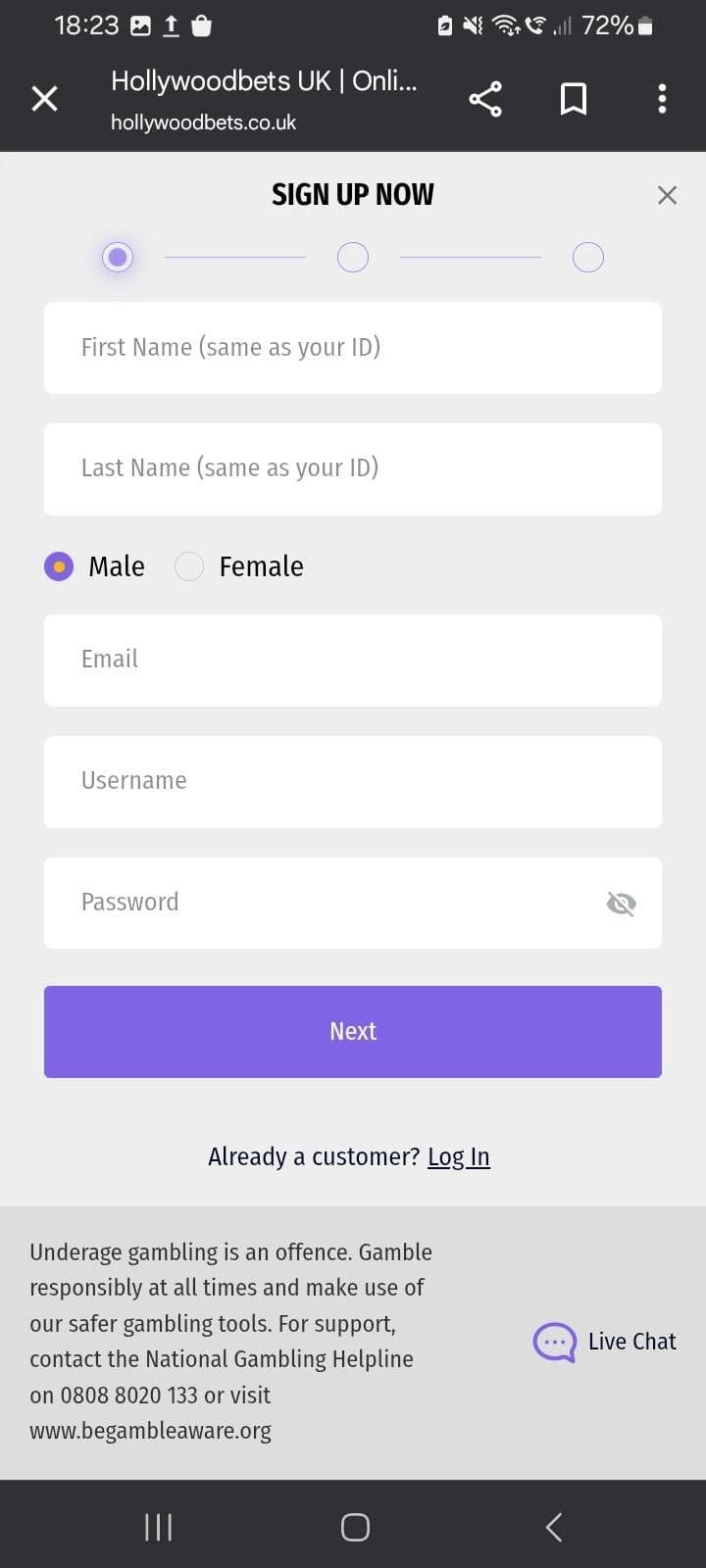The image size is (706, 1568).
Task: Close the browser tab with the X
Action: 44,99
